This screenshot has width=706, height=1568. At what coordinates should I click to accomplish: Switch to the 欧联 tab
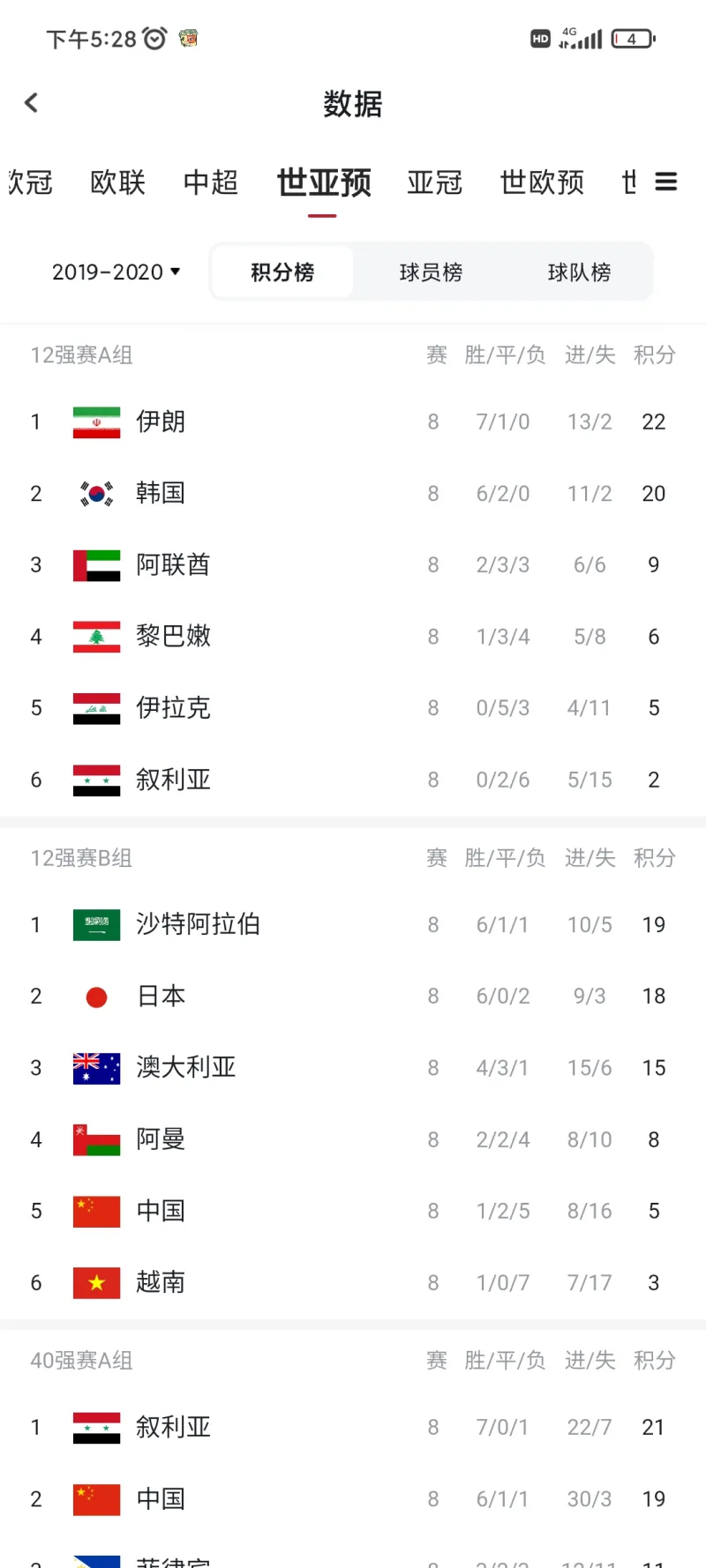click(x=117, y=183)
